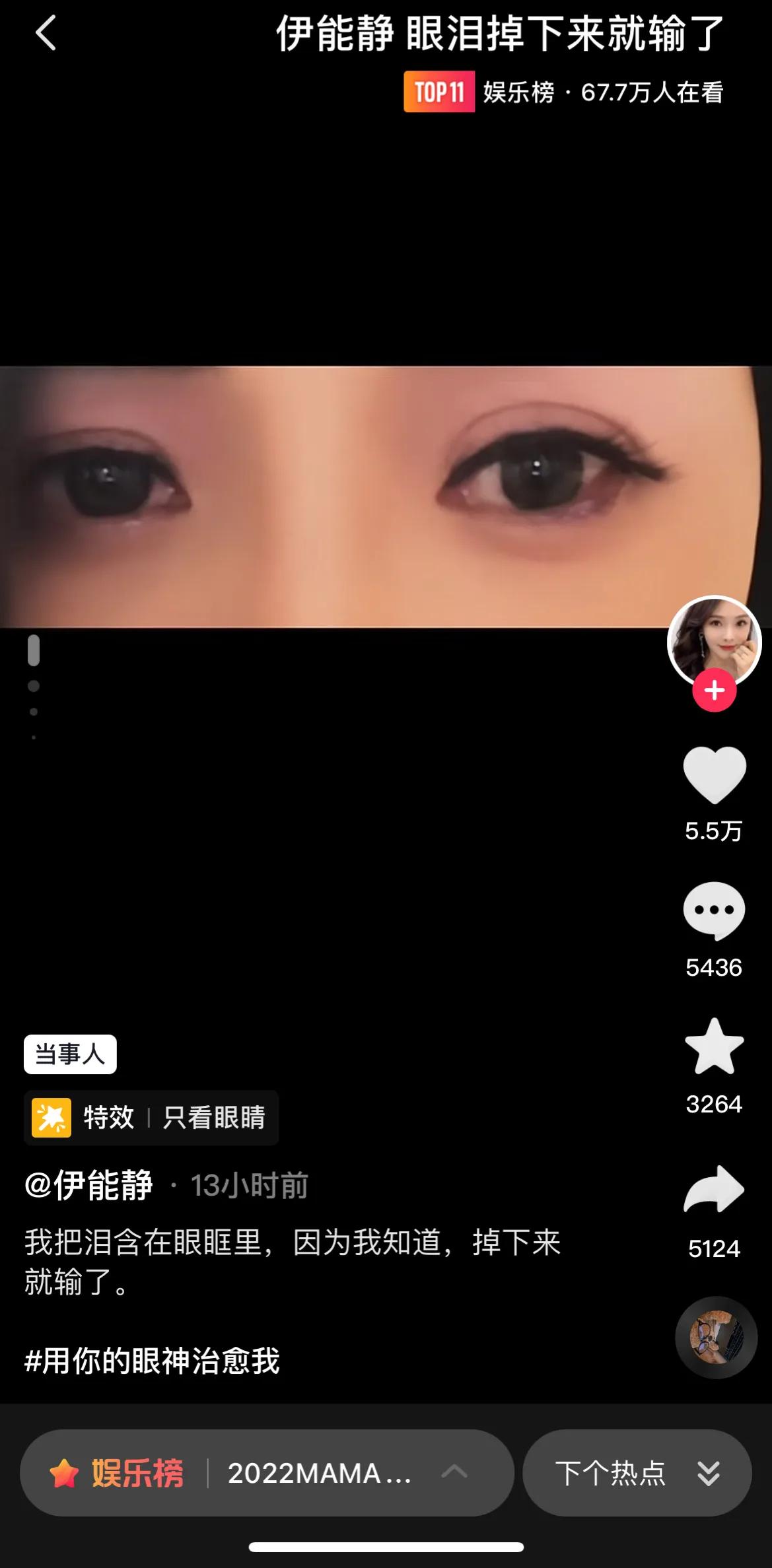The image size is (772, 1568).
Task: Open the 5436 comments
Action: click(714, 912)
